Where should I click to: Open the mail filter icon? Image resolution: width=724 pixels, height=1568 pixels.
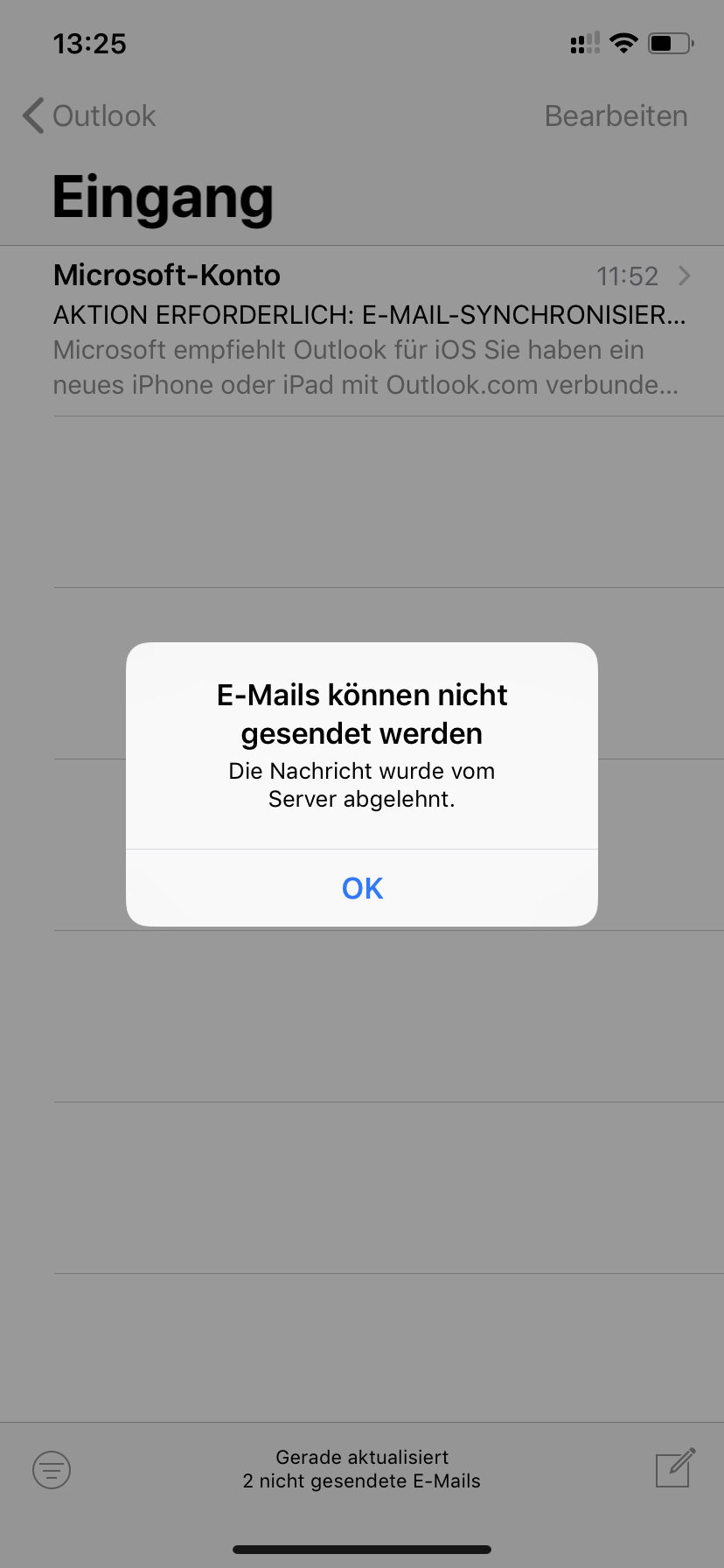coord(52,1469)
